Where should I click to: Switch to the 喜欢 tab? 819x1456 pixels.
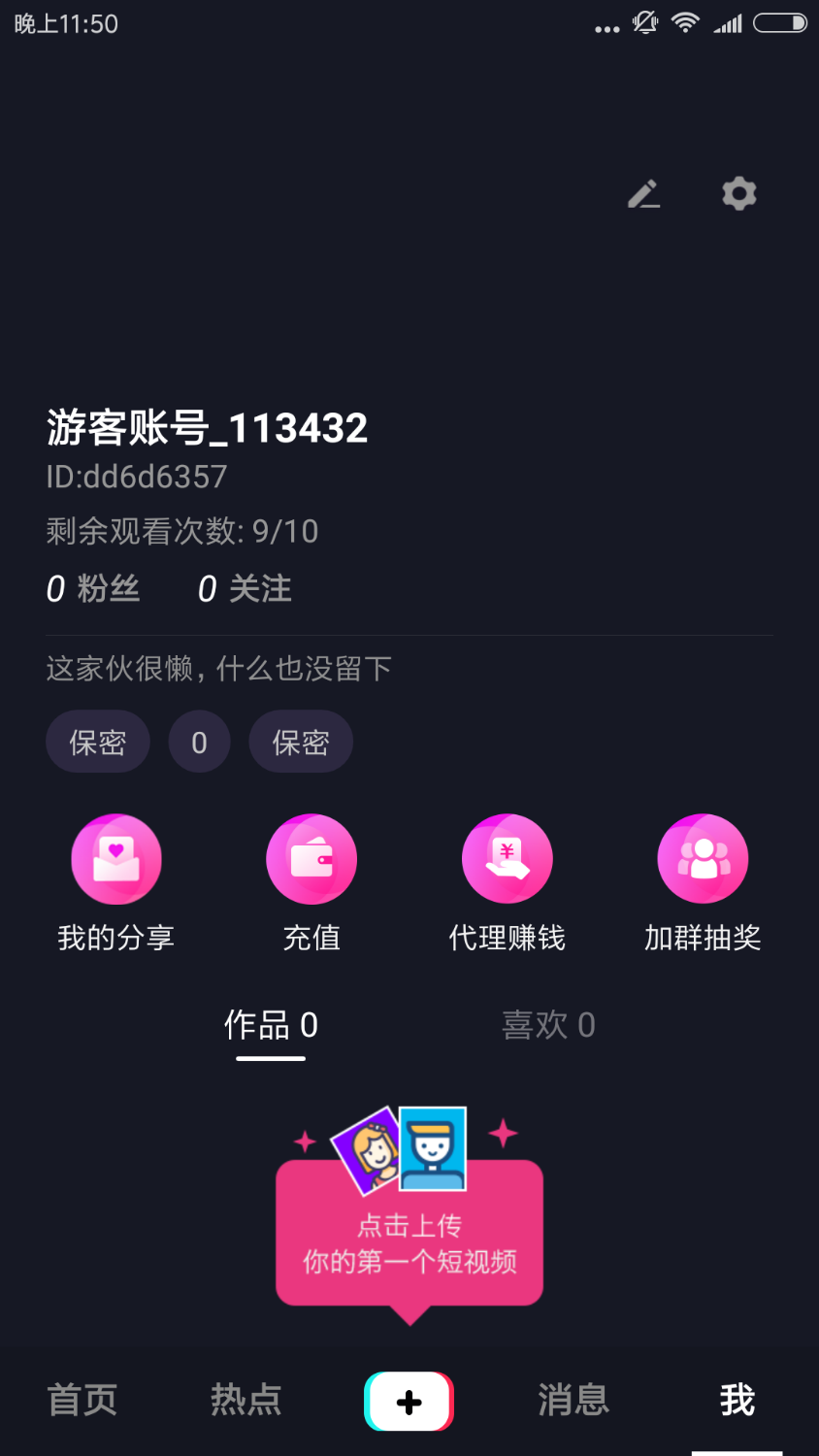548,1025
